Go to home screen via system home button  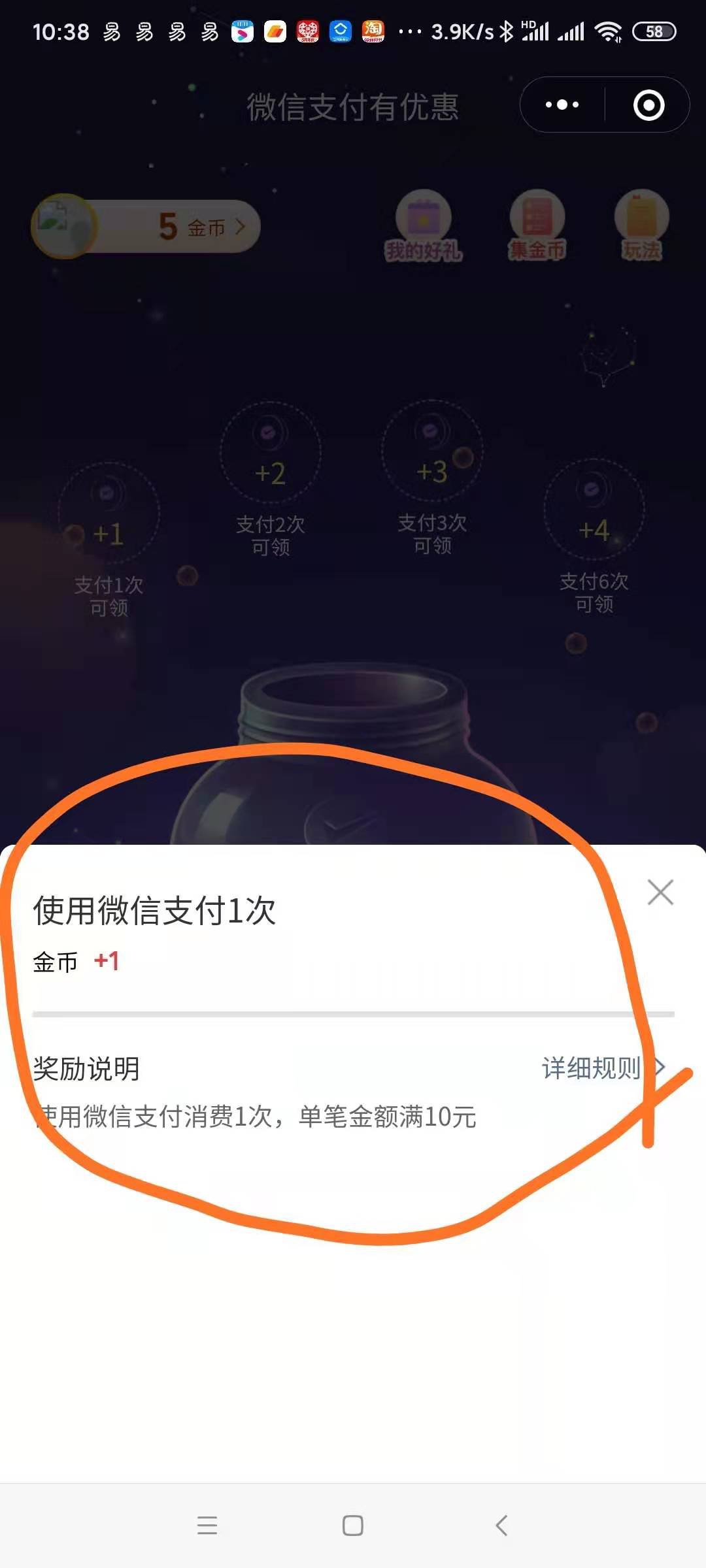[353, 1526]
